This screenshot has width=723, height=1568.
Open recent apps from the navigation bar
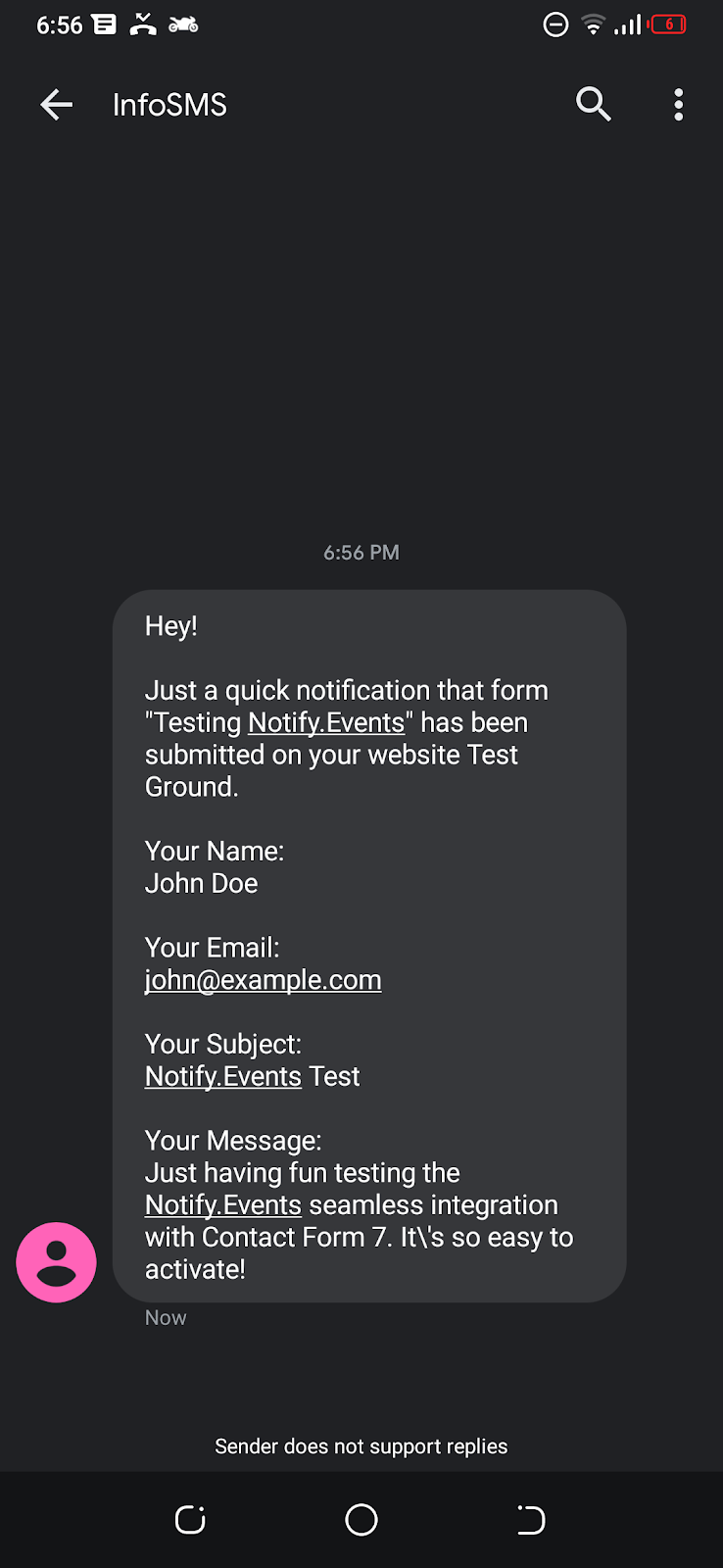[x=190, y=1520]
